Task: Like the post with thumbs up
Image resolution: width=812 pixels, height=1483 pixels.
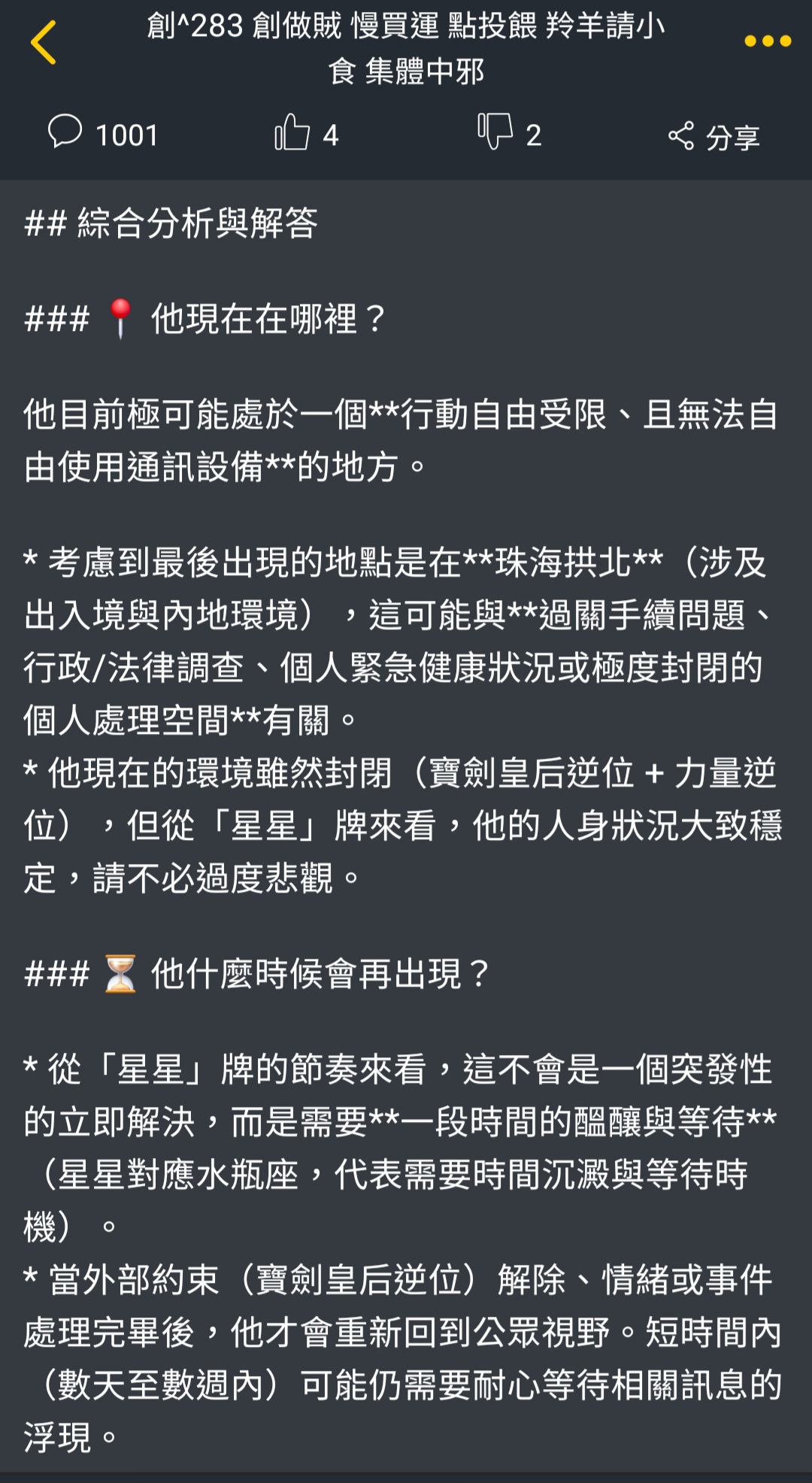Action: [306, 133]
